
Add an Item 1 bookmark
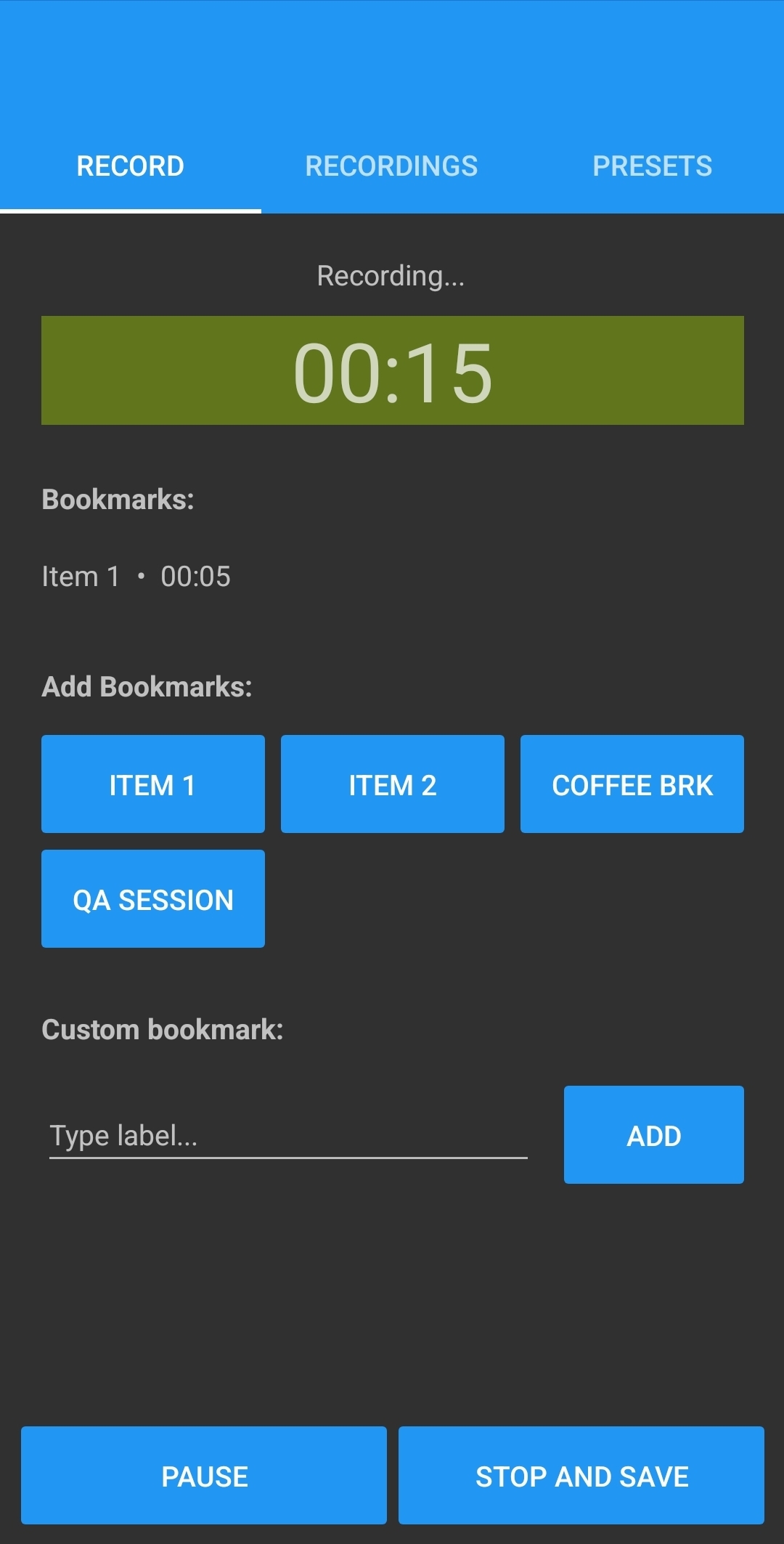(x=152, y=784)
